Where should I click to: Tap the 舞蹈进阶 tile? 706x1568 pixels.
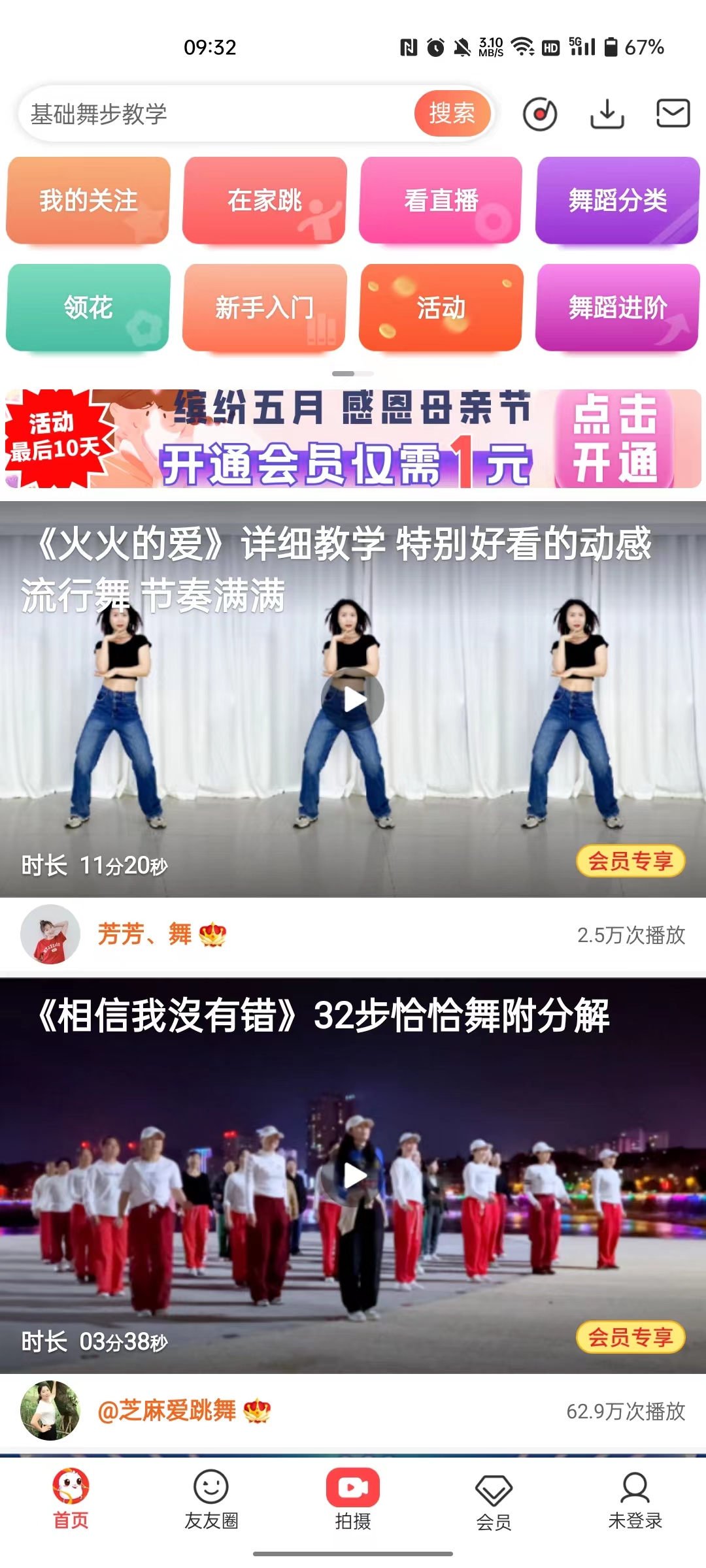pyautogui.click(x=618, y=307)
